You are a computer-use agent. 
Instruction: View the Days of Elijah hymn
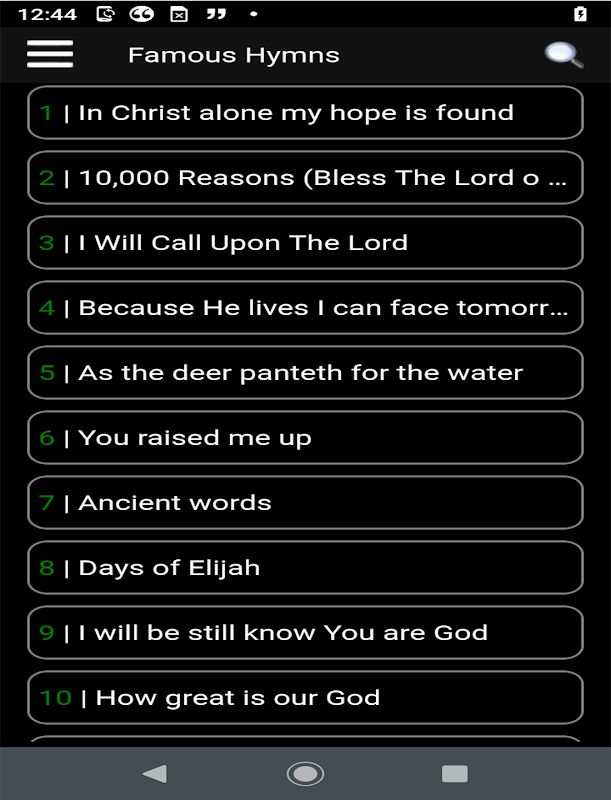(305, 568)
